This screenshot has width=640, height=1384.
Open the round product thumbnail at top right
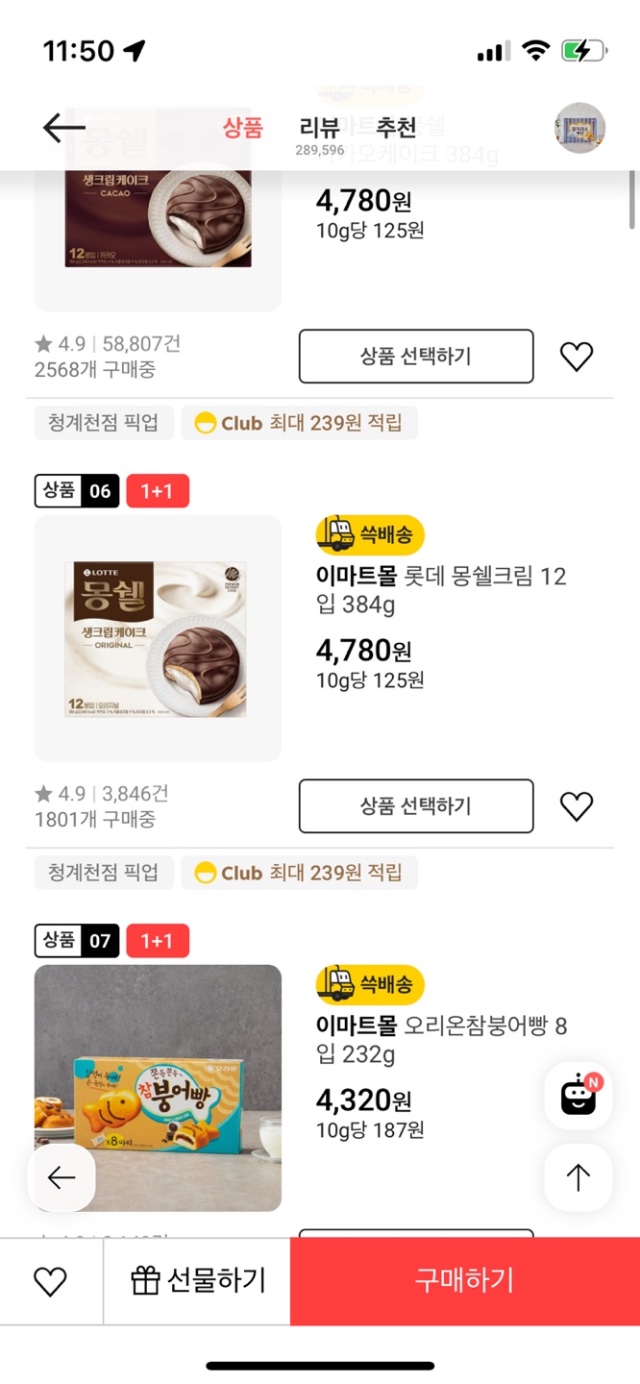pos(580,128)
